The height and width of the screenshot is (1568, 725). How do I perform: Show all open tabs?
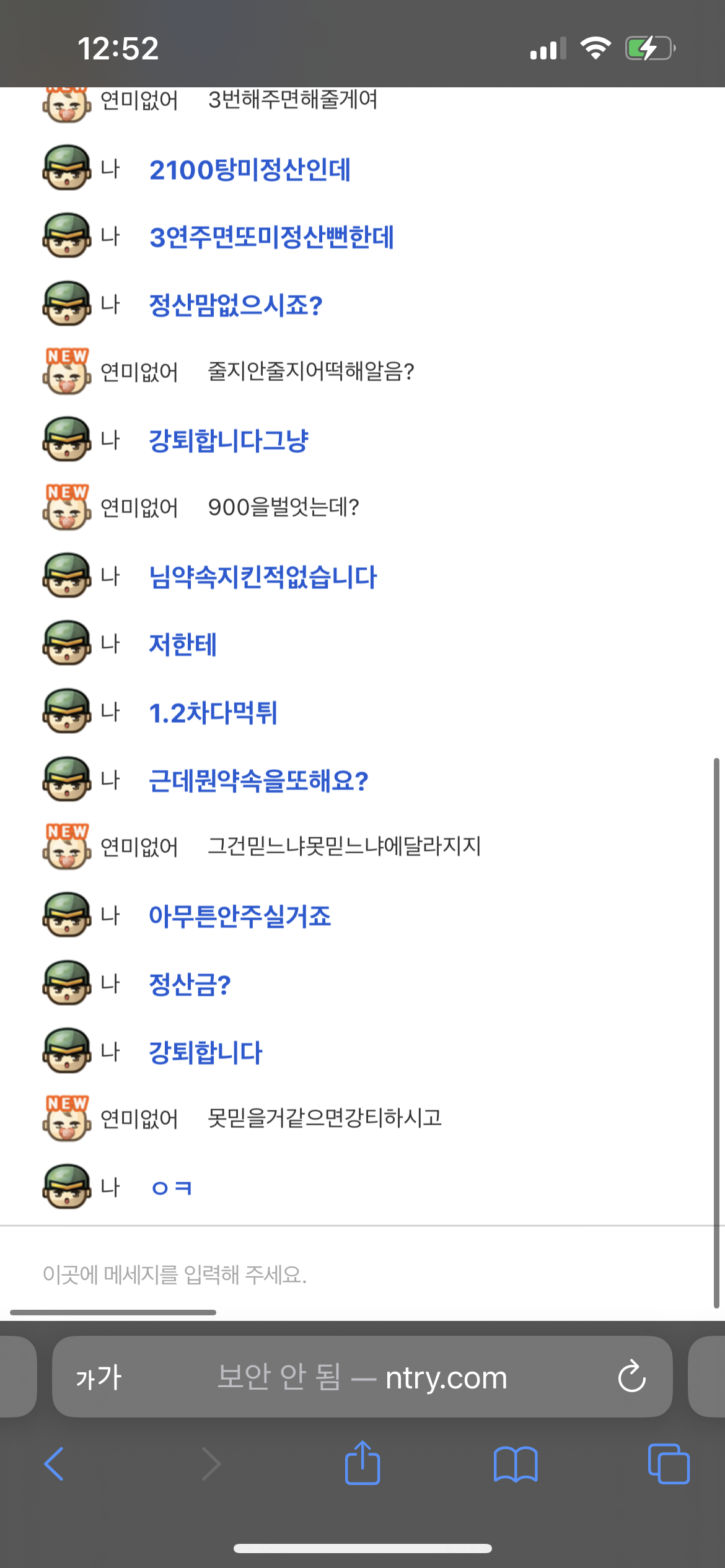tap(668, 1464)
